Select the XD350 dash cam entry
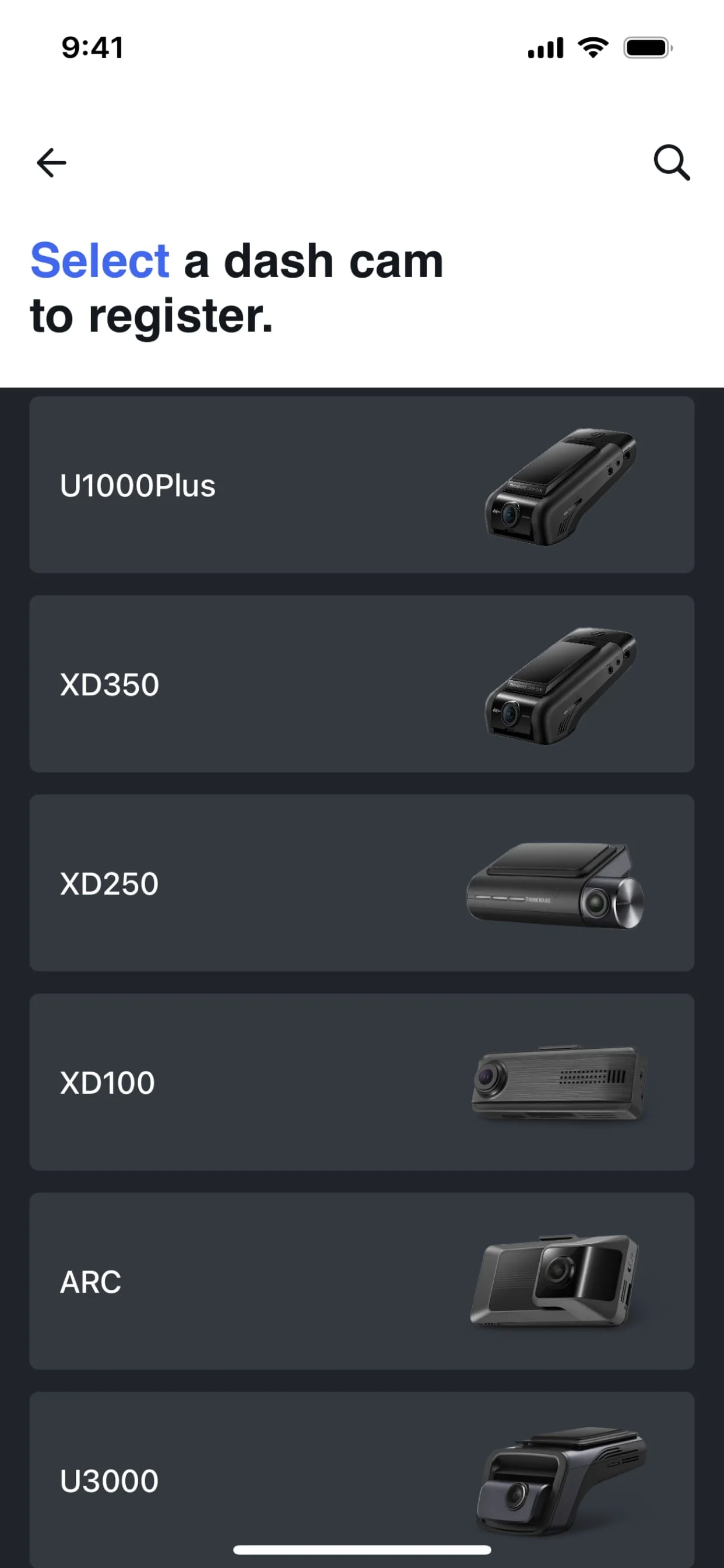This screenshot has width=724, height=1568. (361, 684)
